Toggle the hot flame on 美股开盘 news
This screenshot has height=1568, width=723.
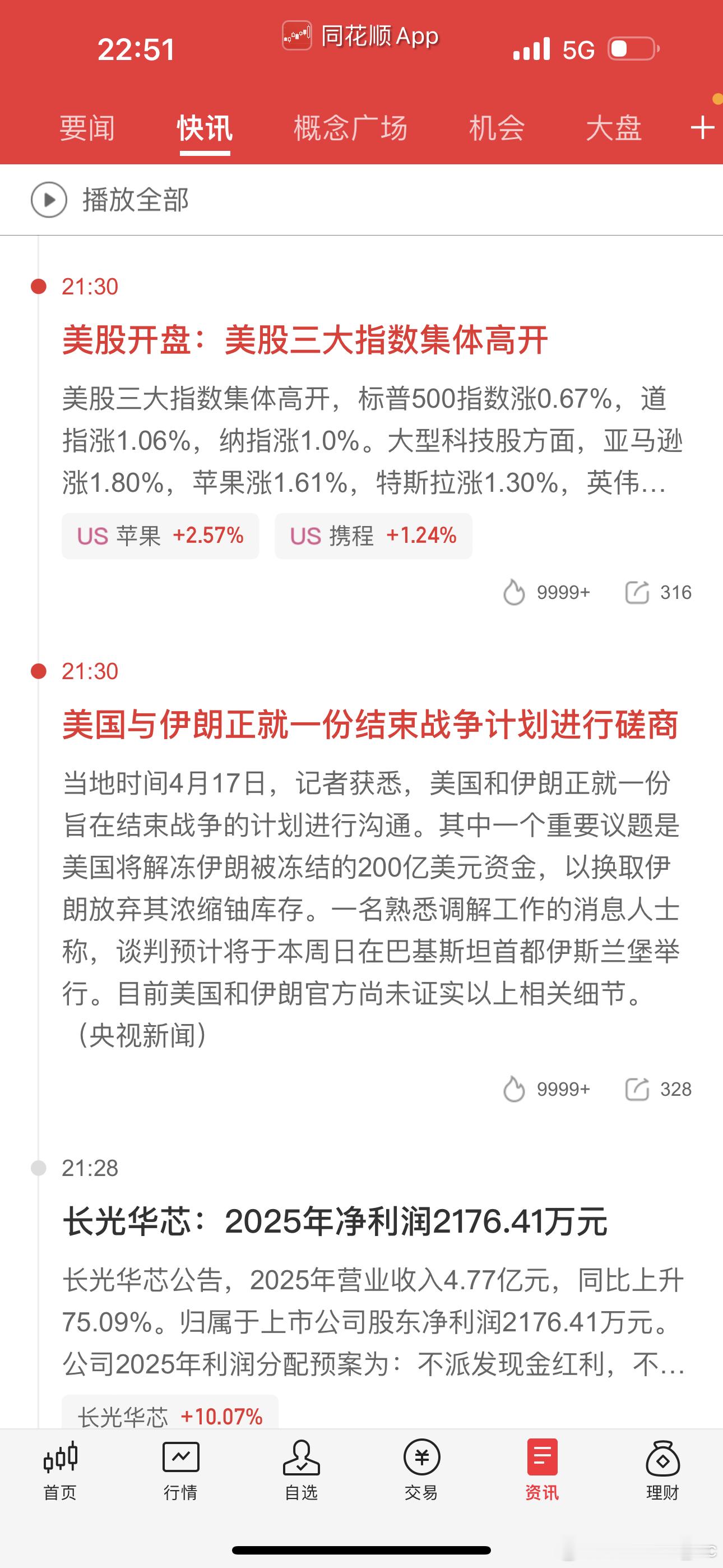pos(515,592)
